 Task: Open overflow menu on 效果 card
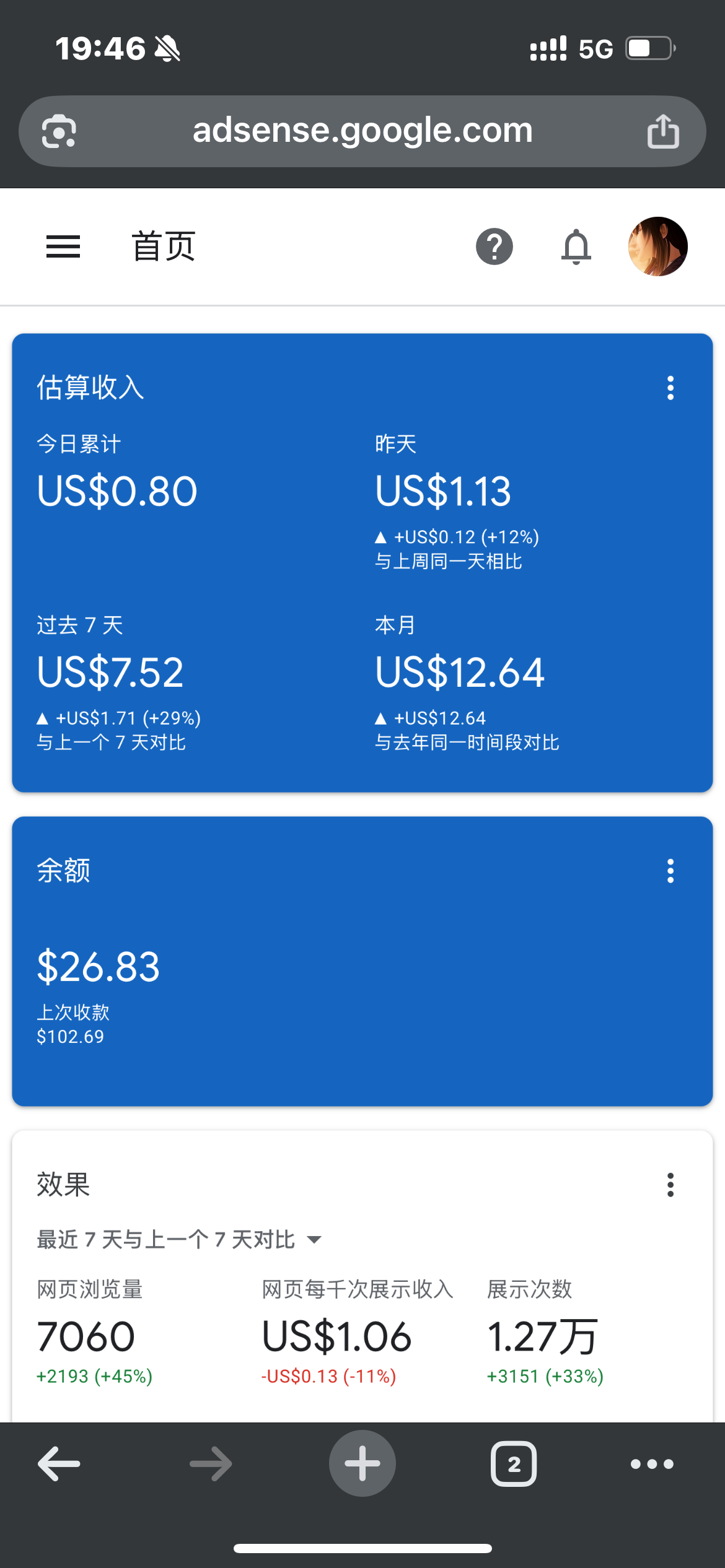tap(670, 1185)
